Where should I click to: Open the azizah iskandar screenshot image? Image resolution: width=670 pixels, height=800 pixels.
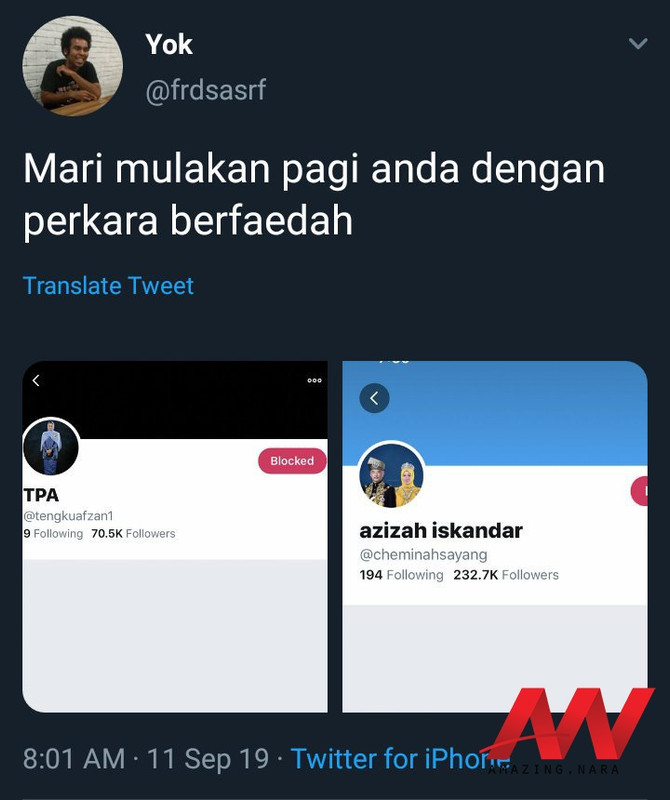494,536
